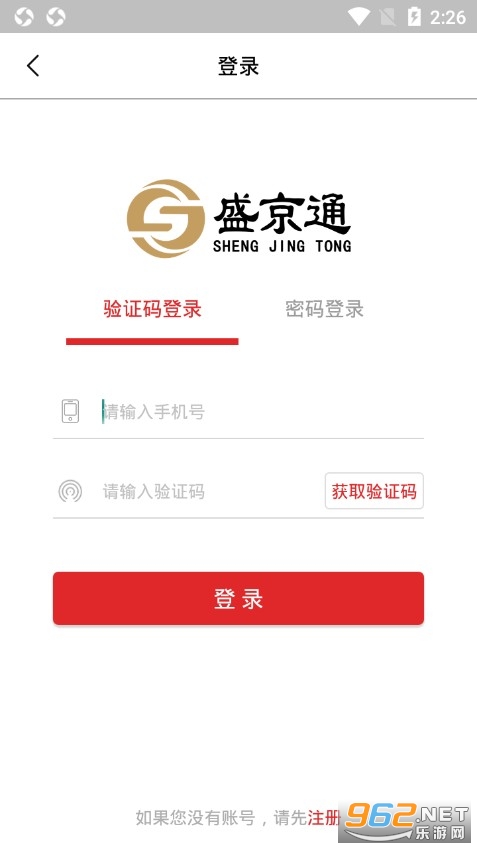Viewport: 477px width, 849px height.
Task: Tap the red 登录 button
Action: point(238,598)
